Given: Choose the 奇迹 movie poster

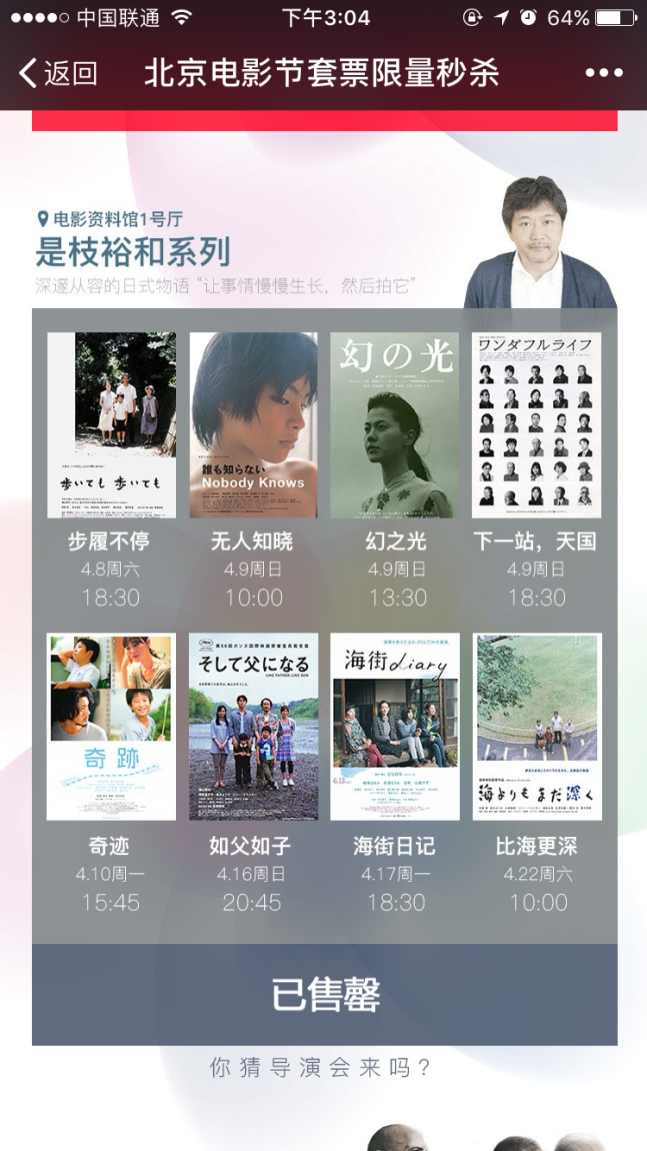Looking at the screenshot, I should tap(111, 726).
